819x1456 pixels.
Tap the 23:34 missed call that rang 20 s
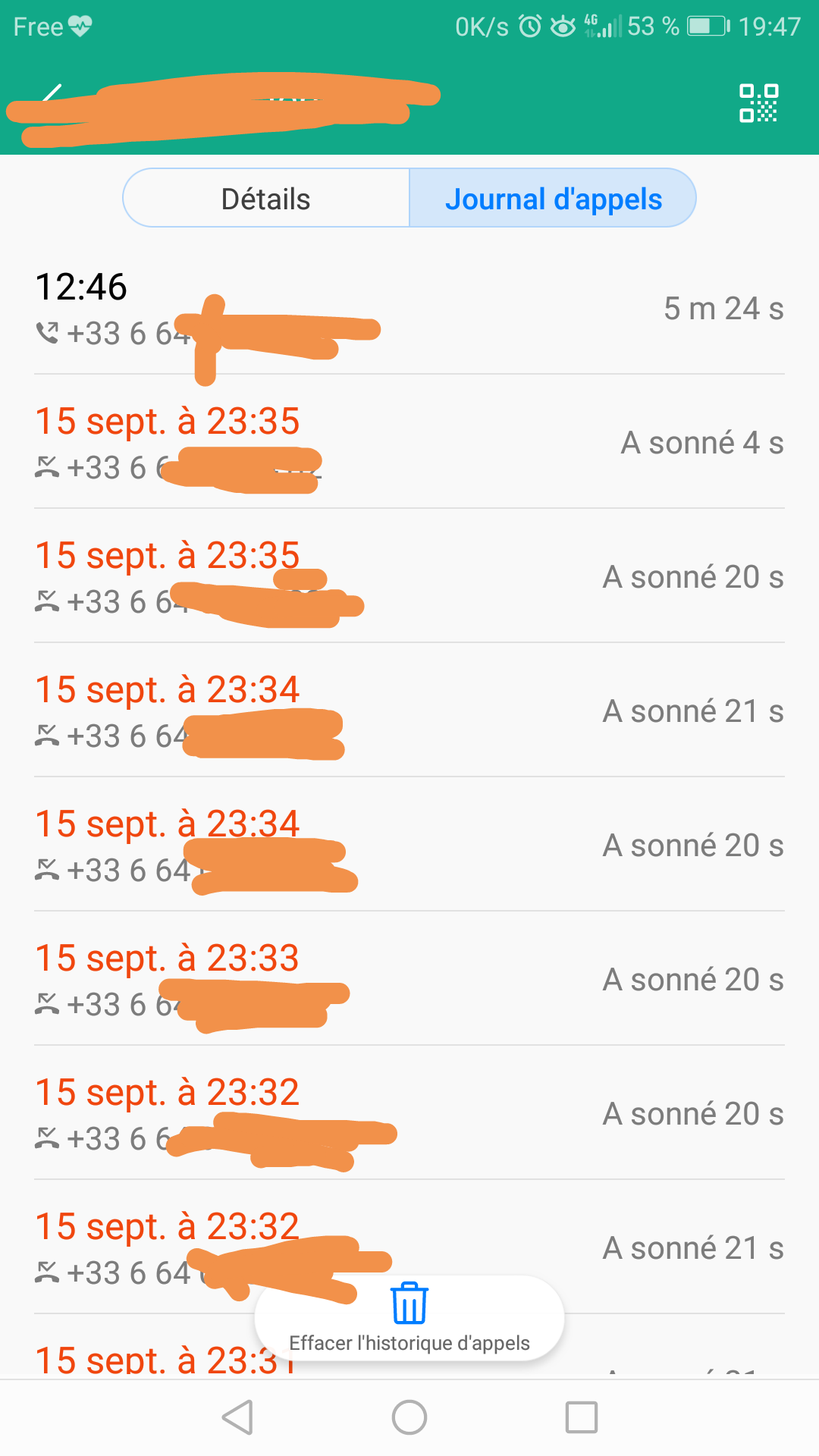409,846
